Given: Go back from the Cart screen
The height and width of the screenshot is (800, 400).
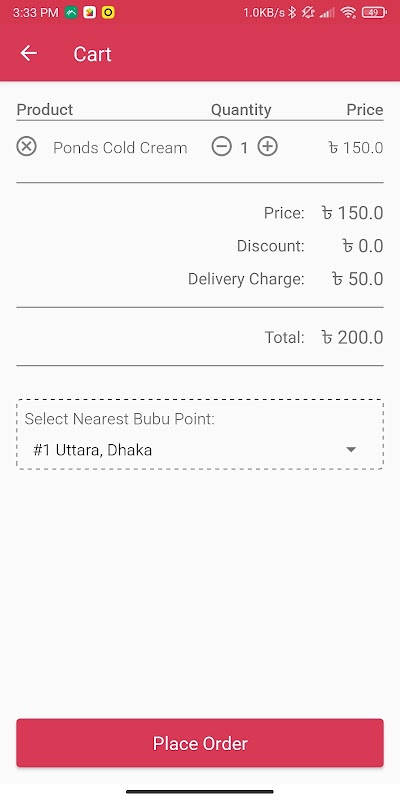Looking at the screenshot, I should pos(29,53).
